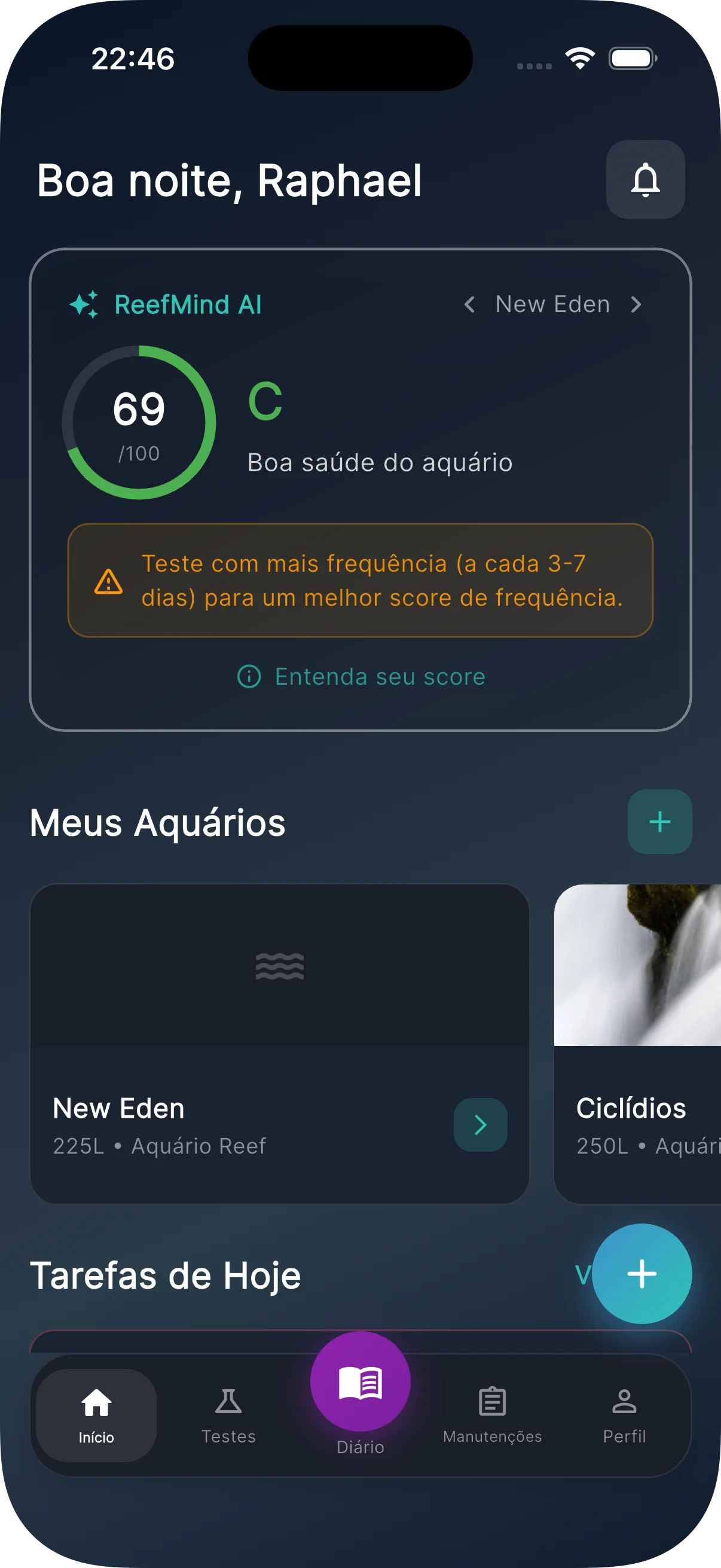Tap the 69/100 health score ring
721x1568 pixels.
coord(139,423)
